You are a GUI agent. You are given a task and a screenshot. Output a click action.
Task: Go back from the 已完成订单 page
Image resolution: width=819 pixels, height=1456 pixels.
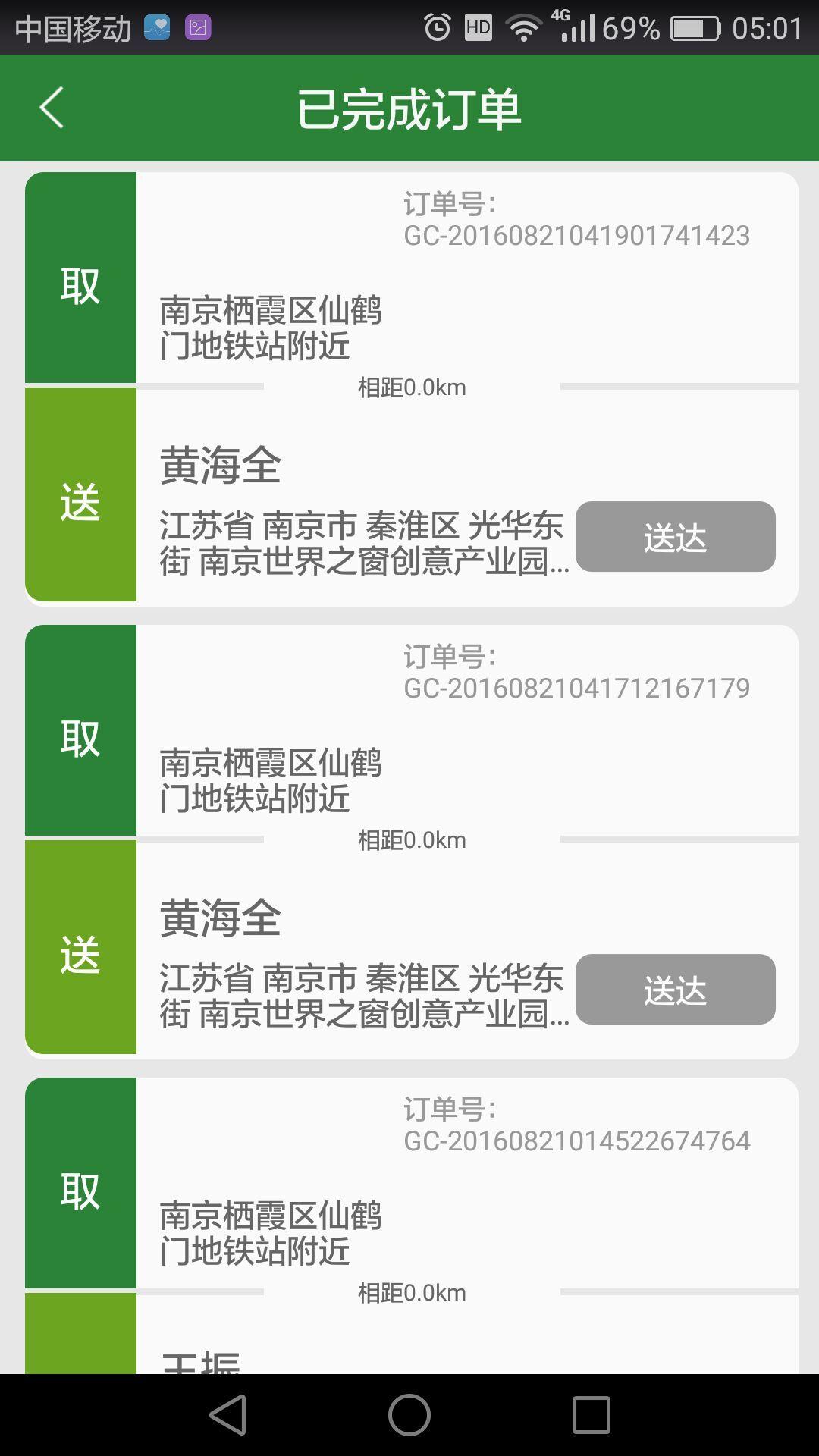[52, 108]
